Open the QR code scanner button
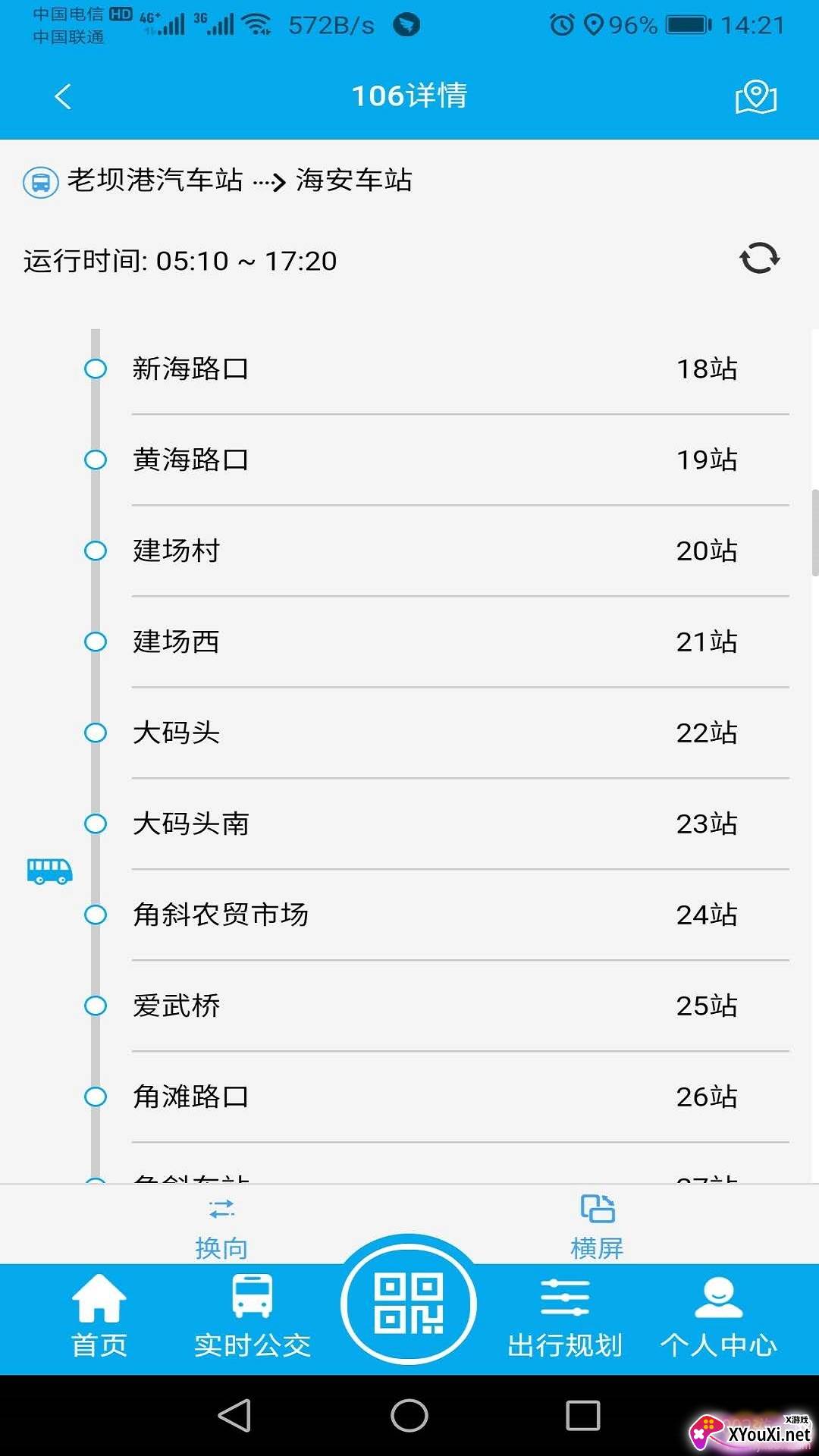819x1456 pixels. pos(409,1304)
